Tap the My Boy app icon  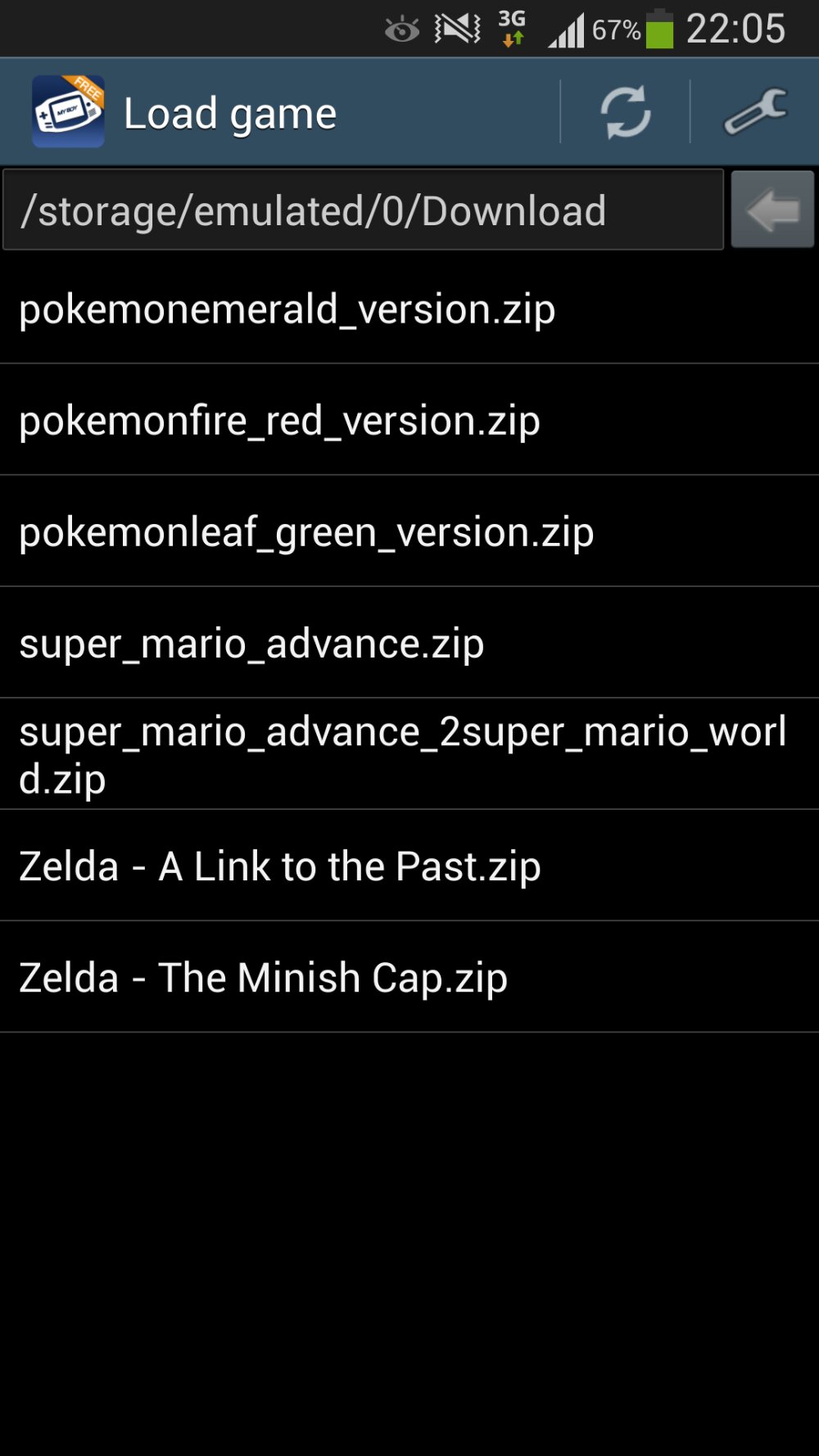click(x=68, y=111)
